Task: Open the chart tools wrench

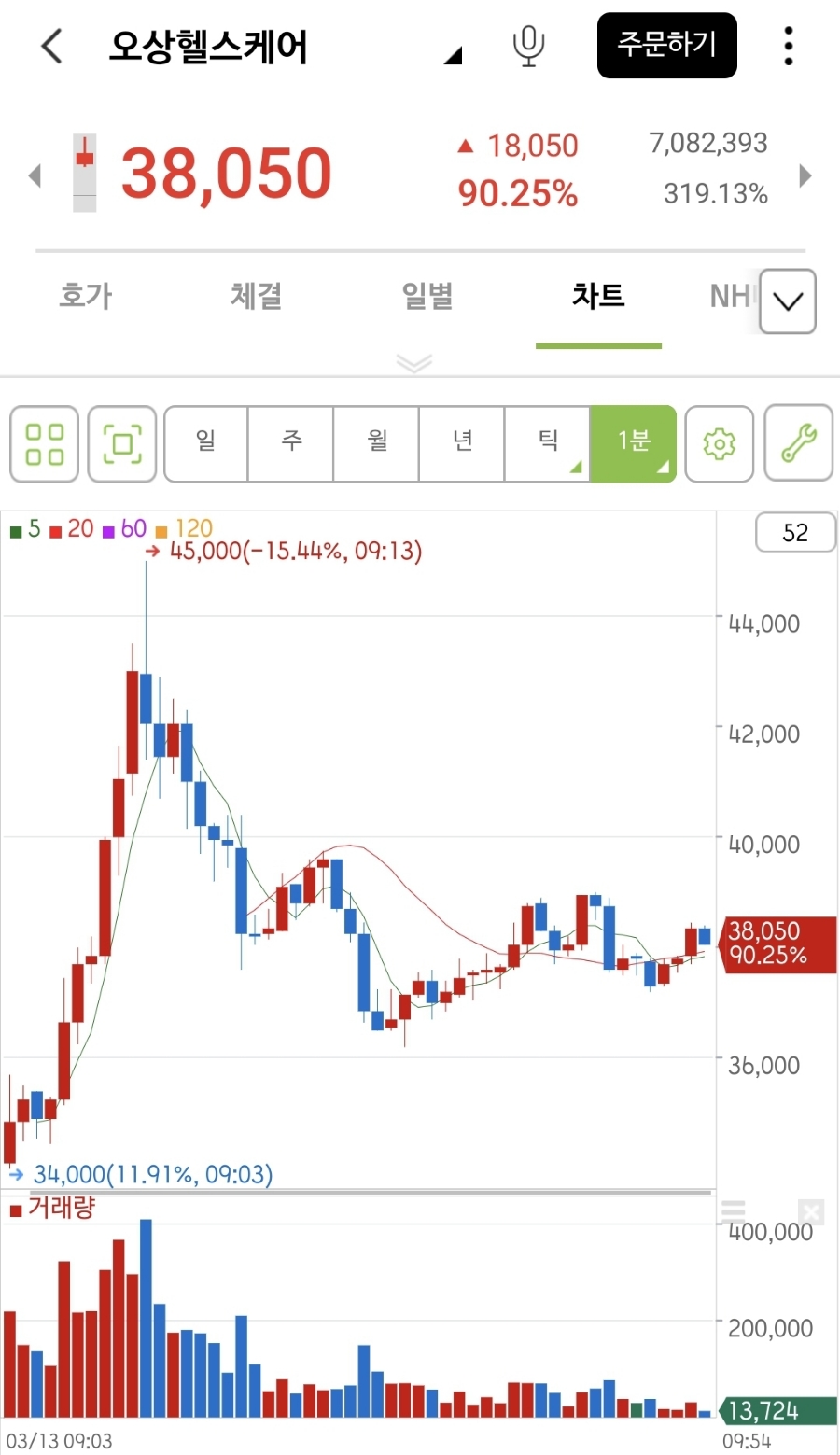Action: (x=798, y=443)
